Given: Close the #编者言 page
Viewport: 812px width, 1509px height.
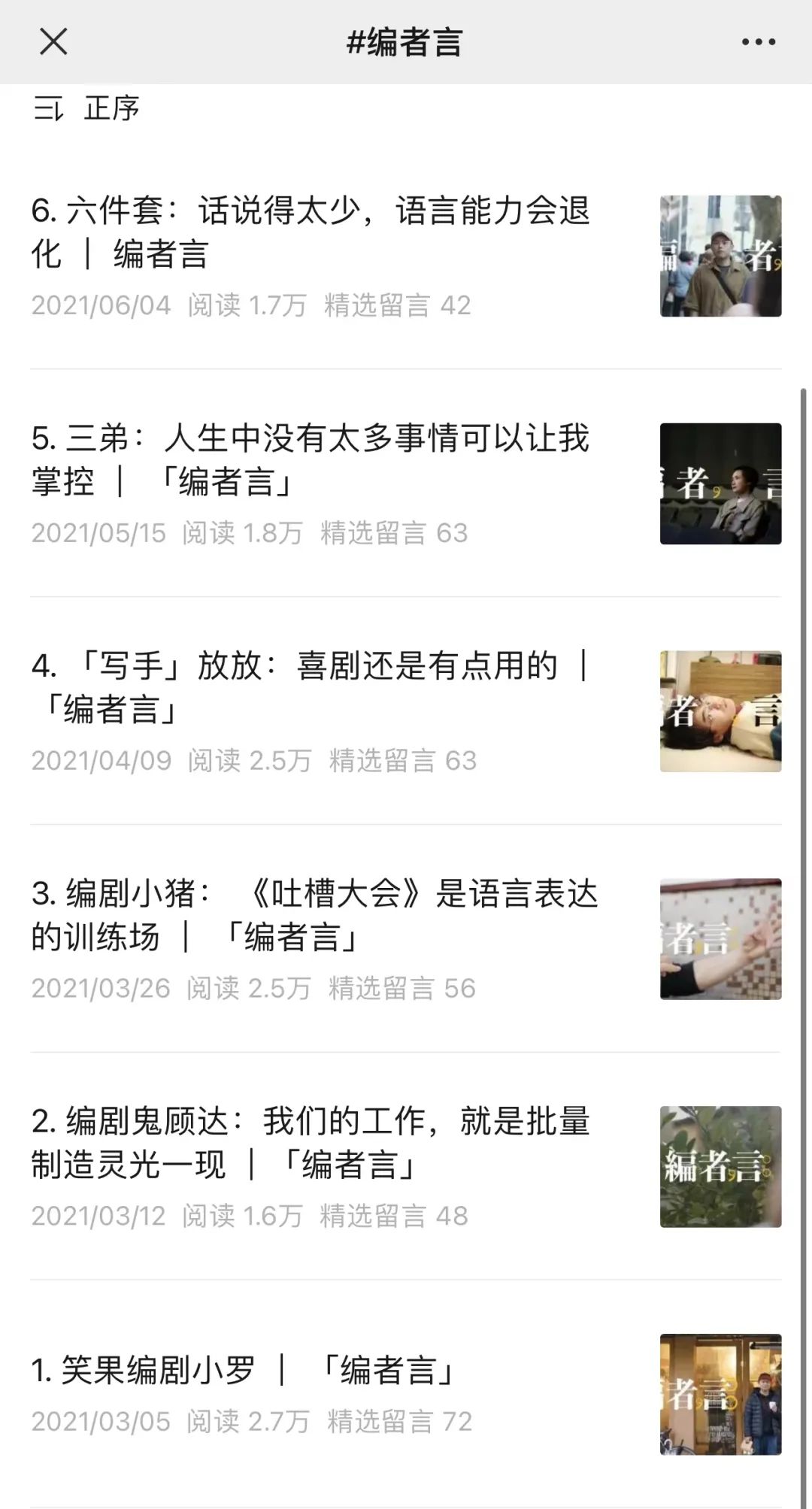Looking at the screenshot, I should pos(53,42).
